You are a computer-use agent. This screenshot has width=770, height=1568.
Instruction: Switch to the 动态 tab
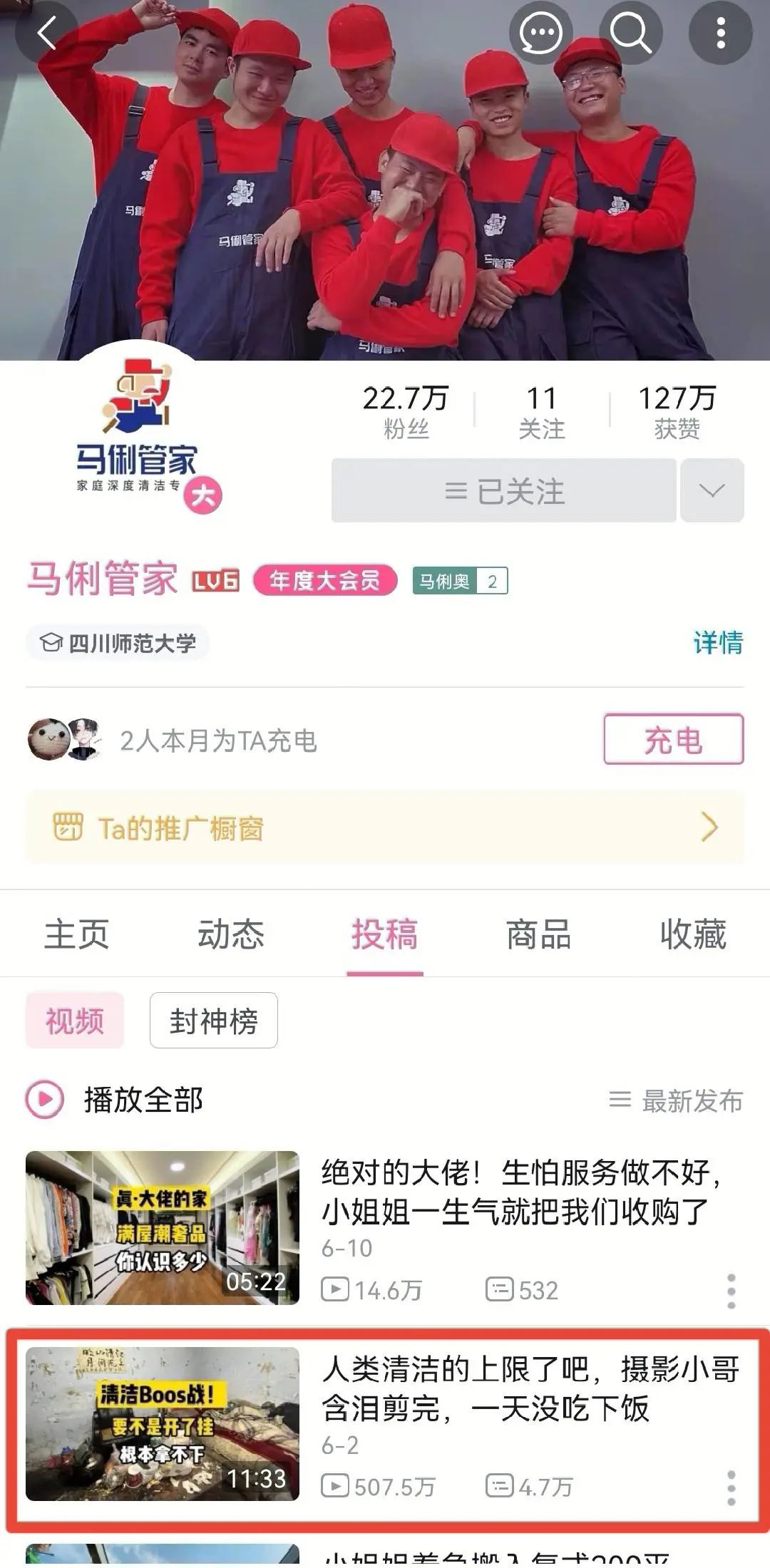point(231,934)
